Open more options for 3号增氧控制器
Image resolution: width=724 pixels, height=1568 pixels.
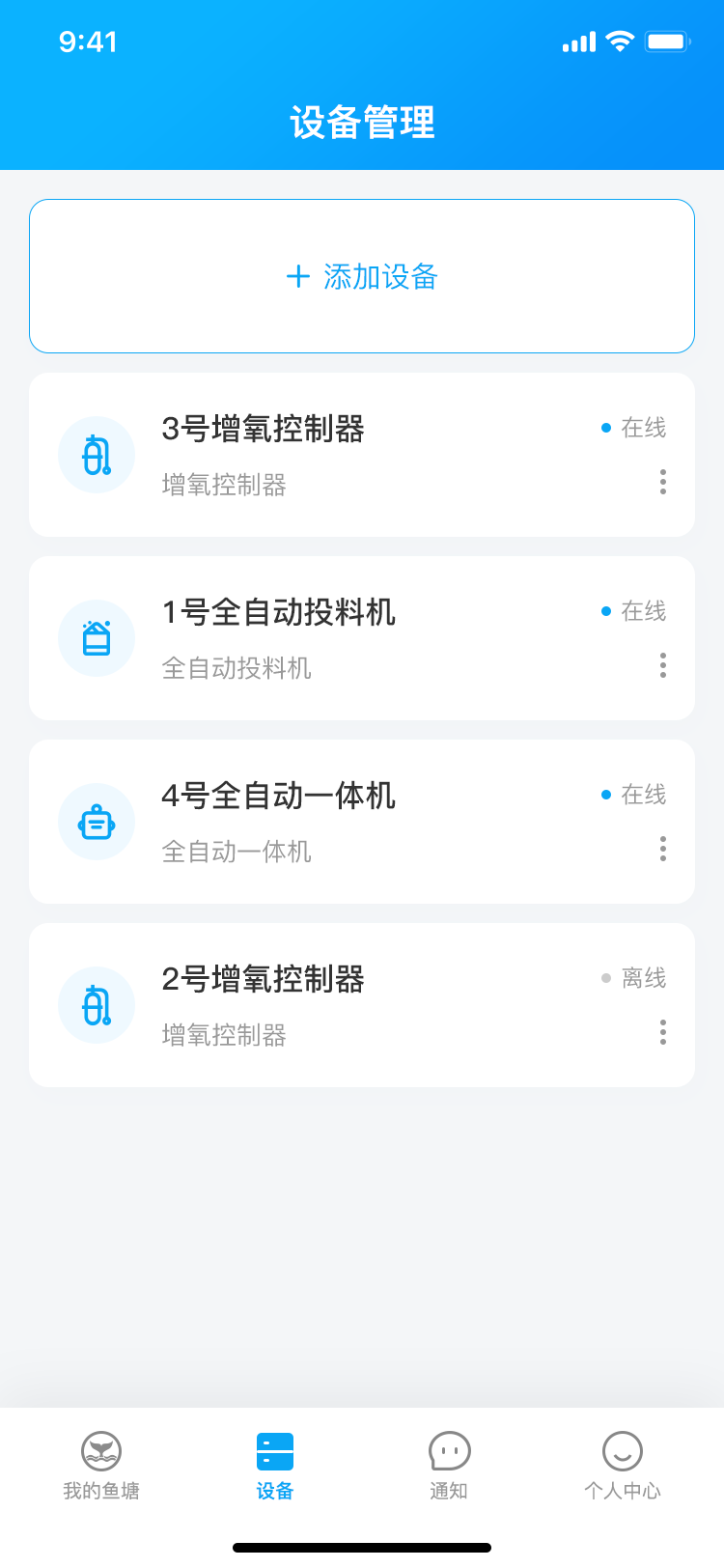point(663,482)
